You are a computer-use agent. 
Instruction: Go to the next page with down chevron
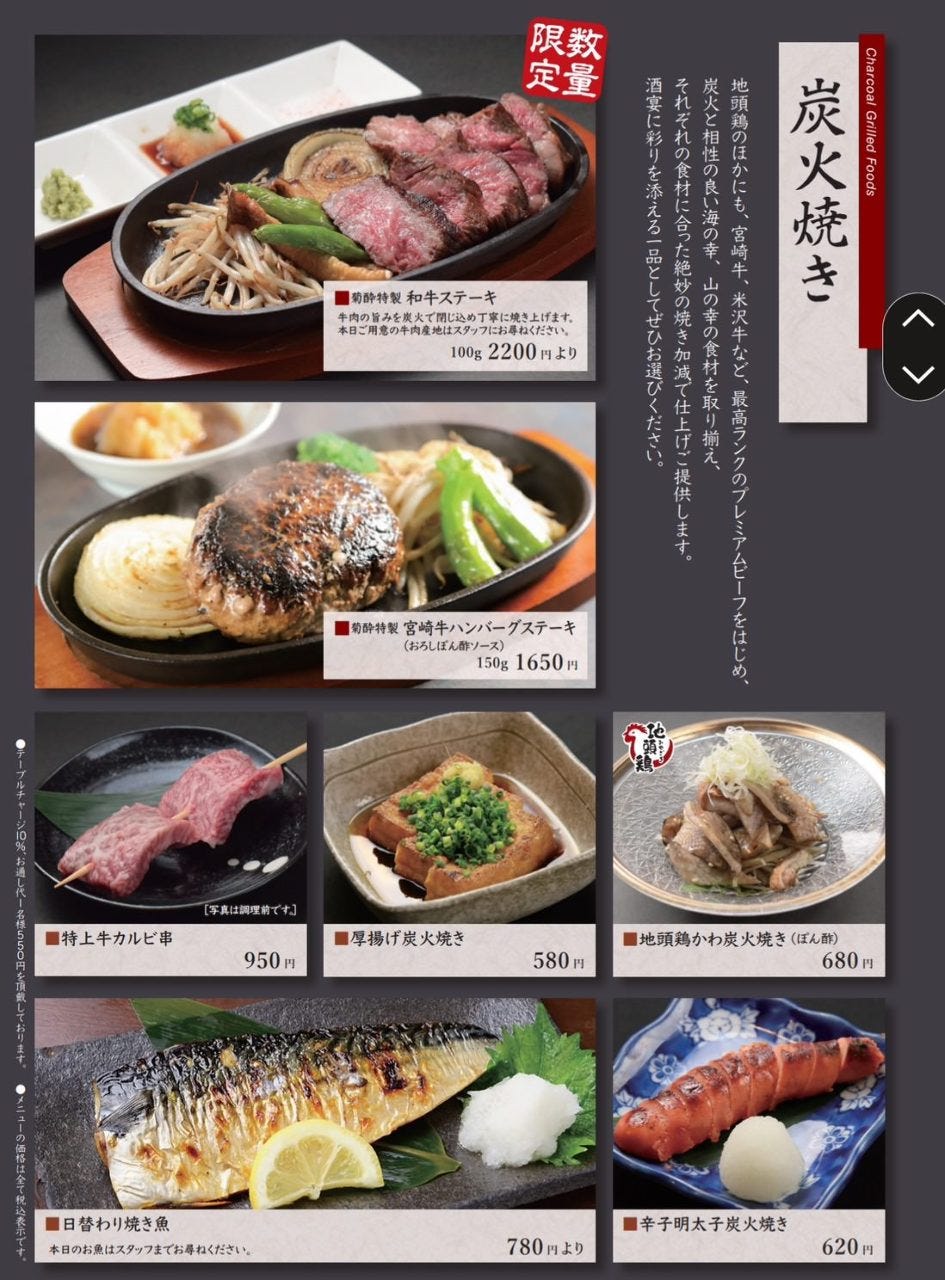pos(917,373)
